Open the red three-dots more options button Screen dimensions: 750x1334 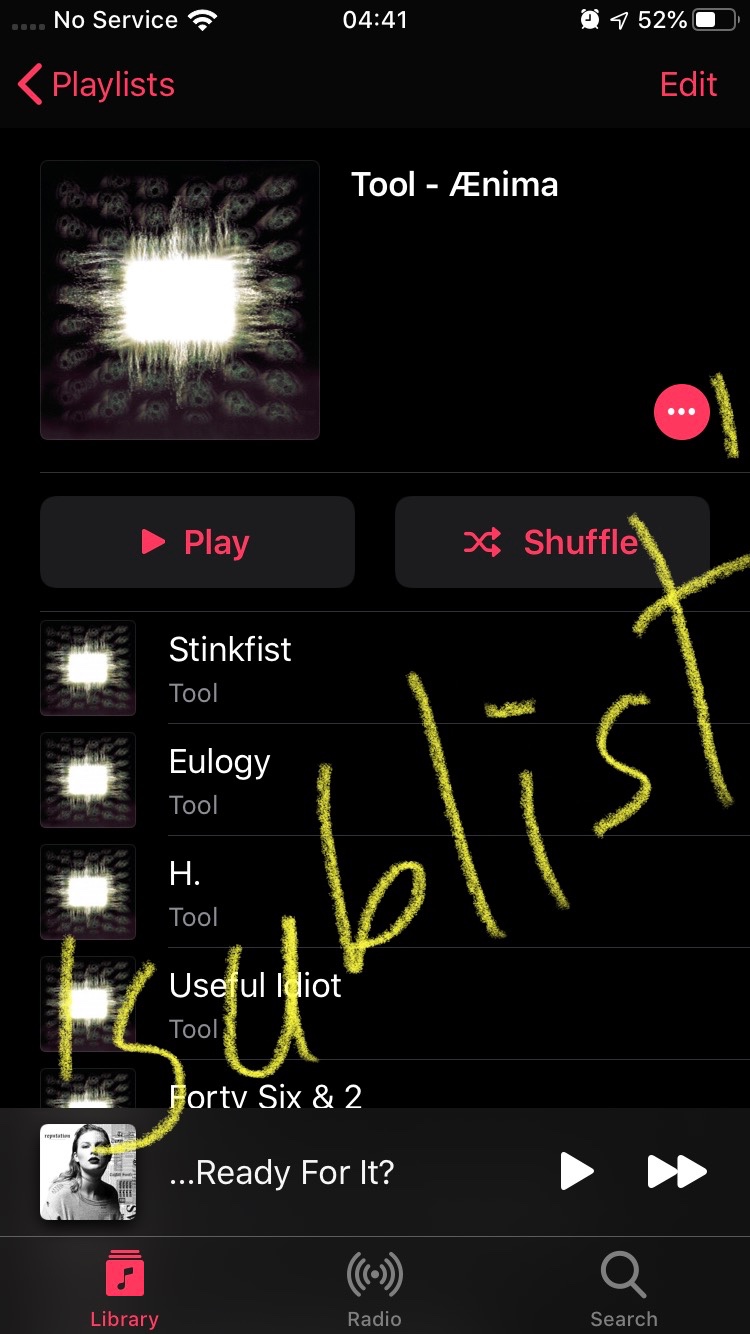(x=682, y=412)
